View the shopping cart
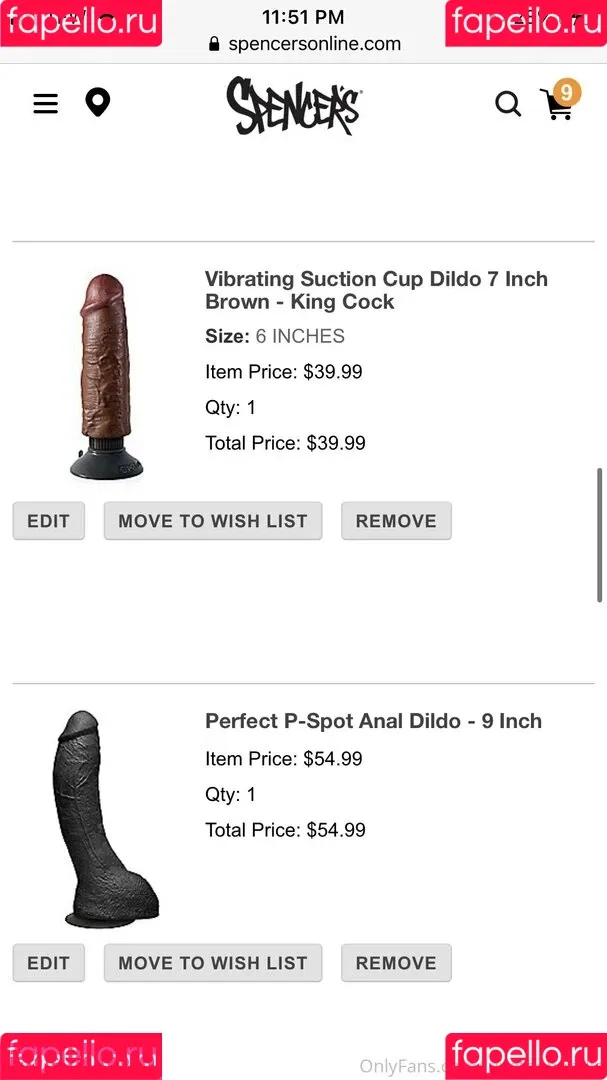The image size is (607, 1080). (558, 103)
